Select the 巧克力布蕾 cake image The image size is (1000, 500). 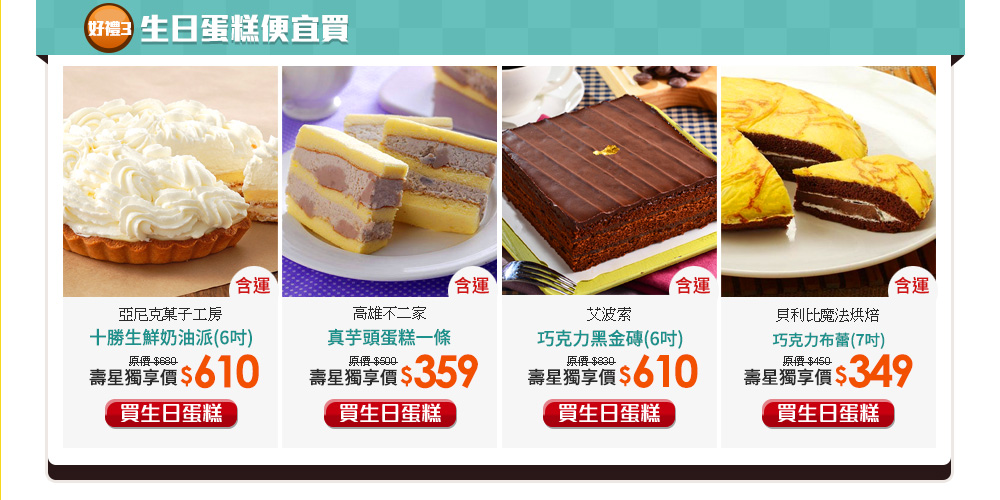828,180
